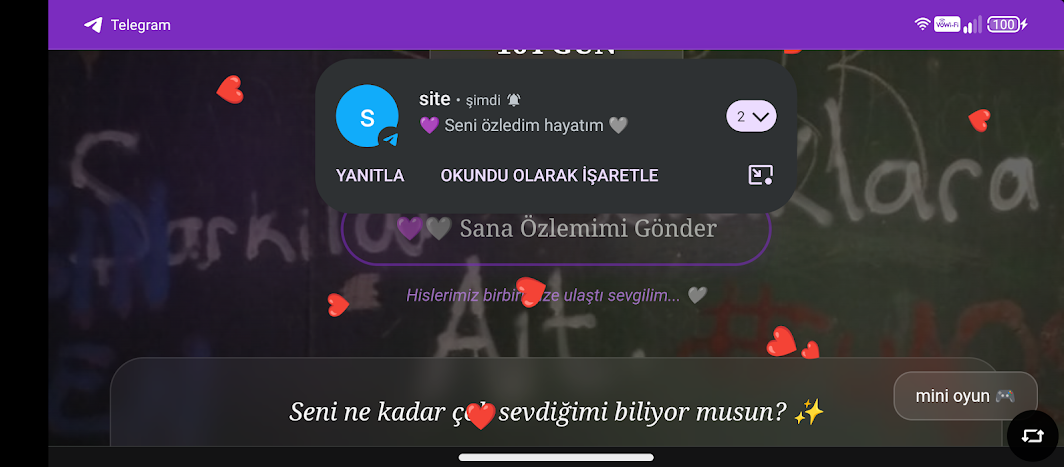Mark the message as read with OKUNDU OLARAK İŞARETLE
Screen dimensions: 1064x467
tap(549, 175)
